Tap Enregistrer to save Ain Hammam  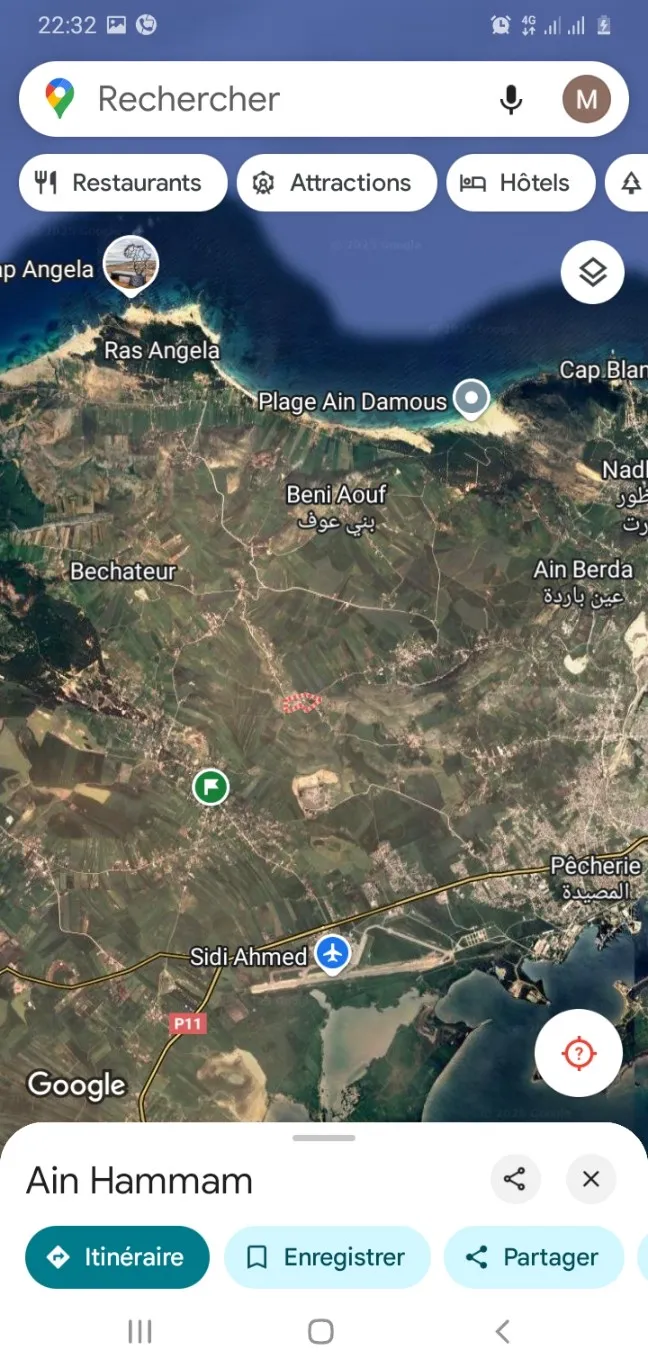327,1257
